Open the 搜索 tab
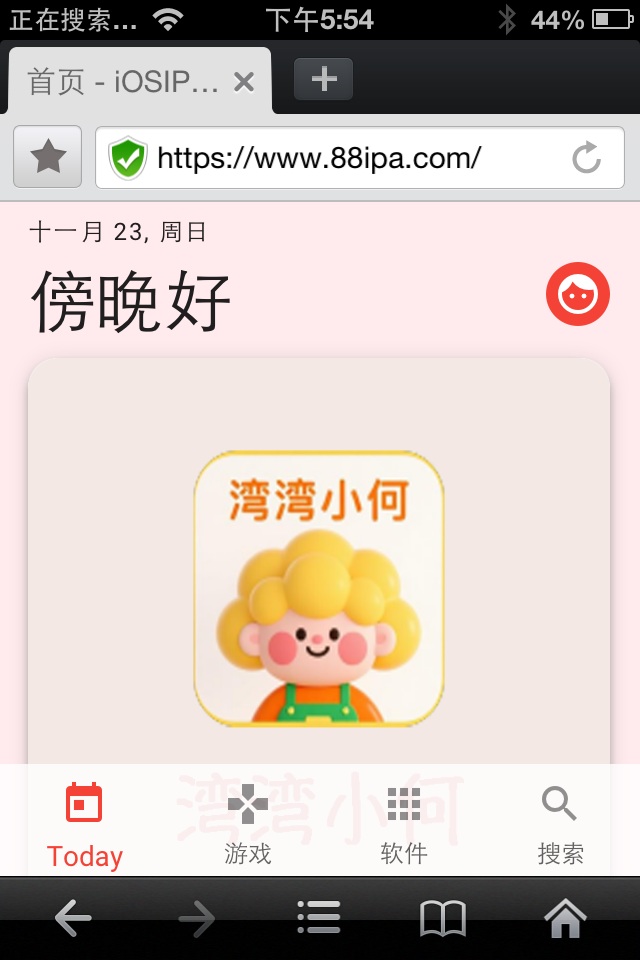This screenshot has width=640, height=960. [560, 825]
